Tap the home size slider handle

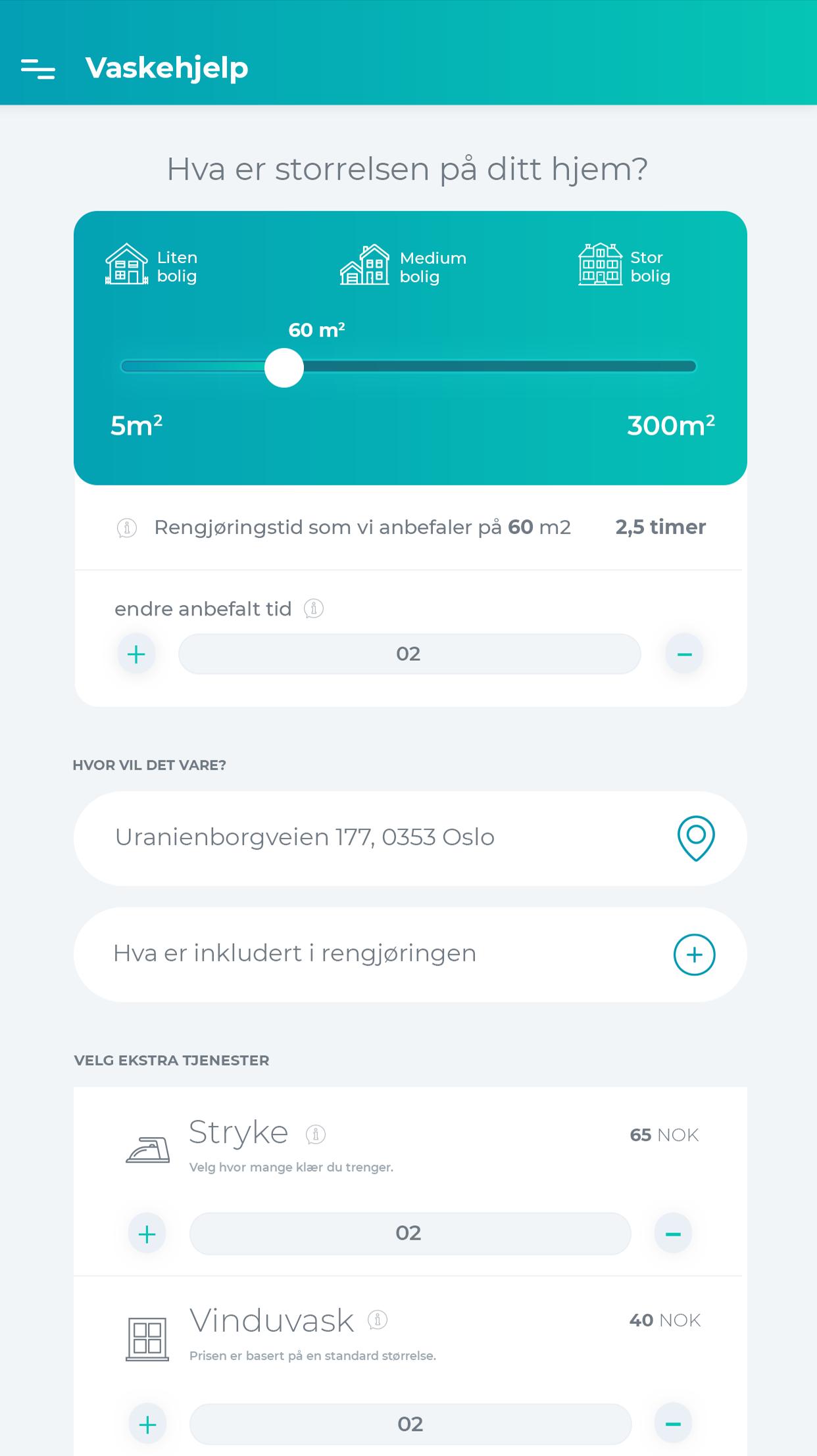click(284, 368)
